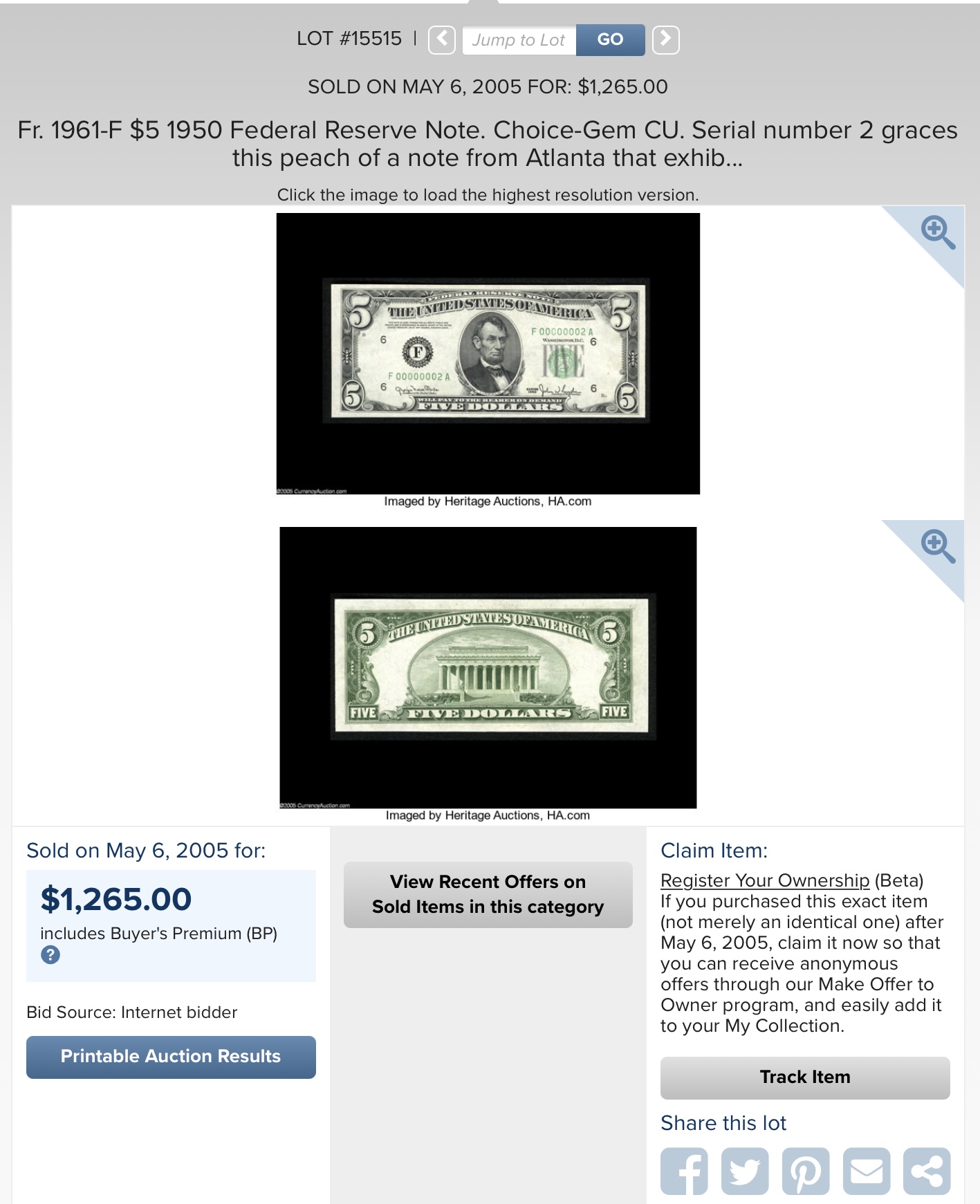This screenshot has width=980, height=1204.
Task: Open the front image of the note
Action: (488, 353)
